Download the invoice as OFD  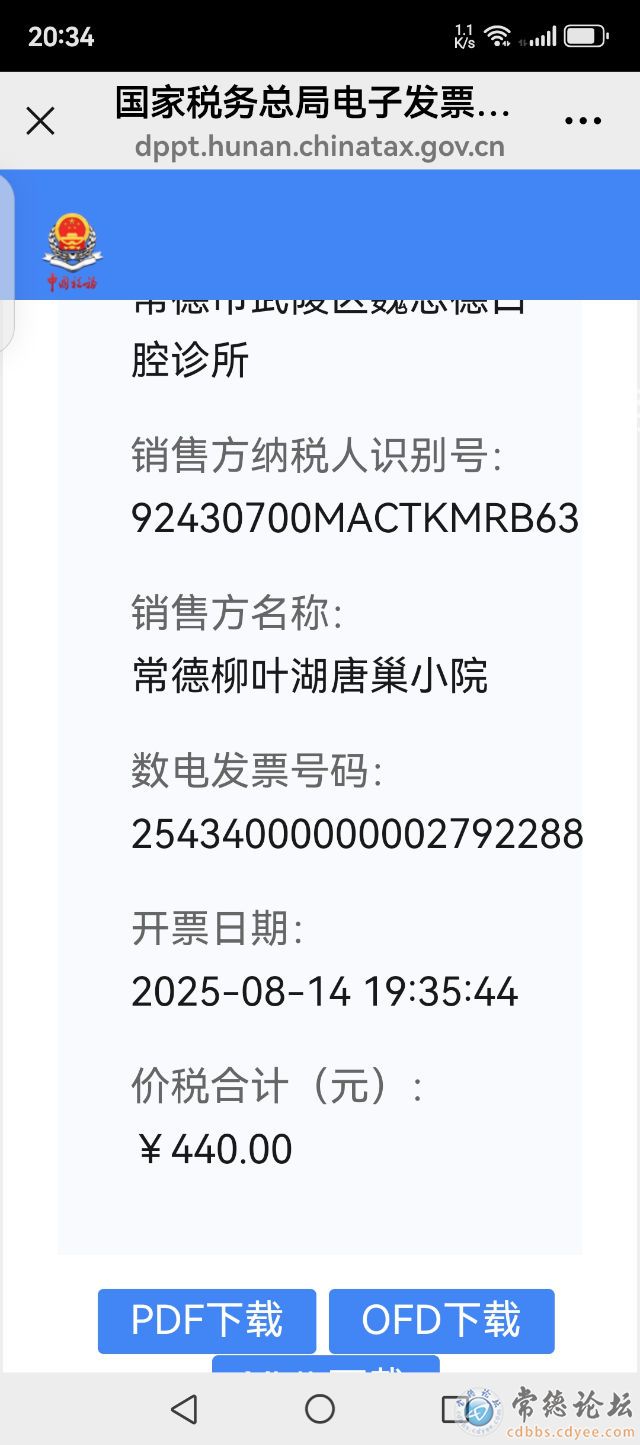pos(441,1321)
